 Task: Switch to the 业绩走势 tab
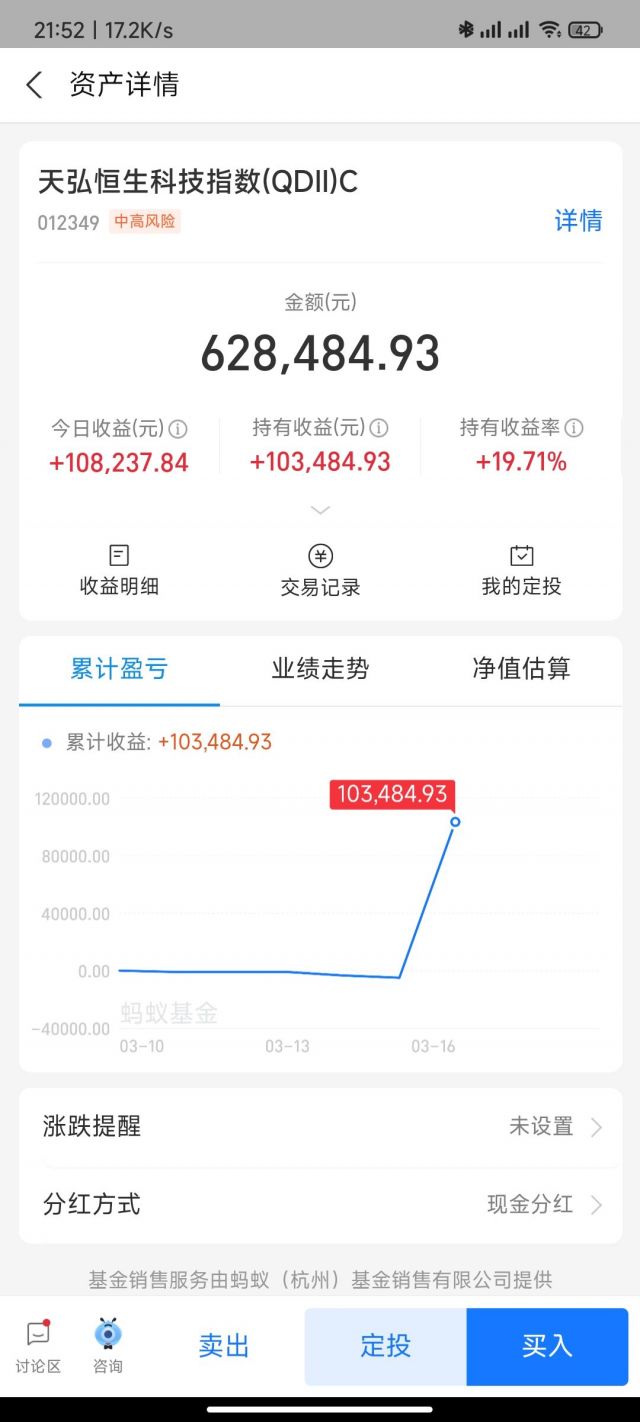point(320,669)
